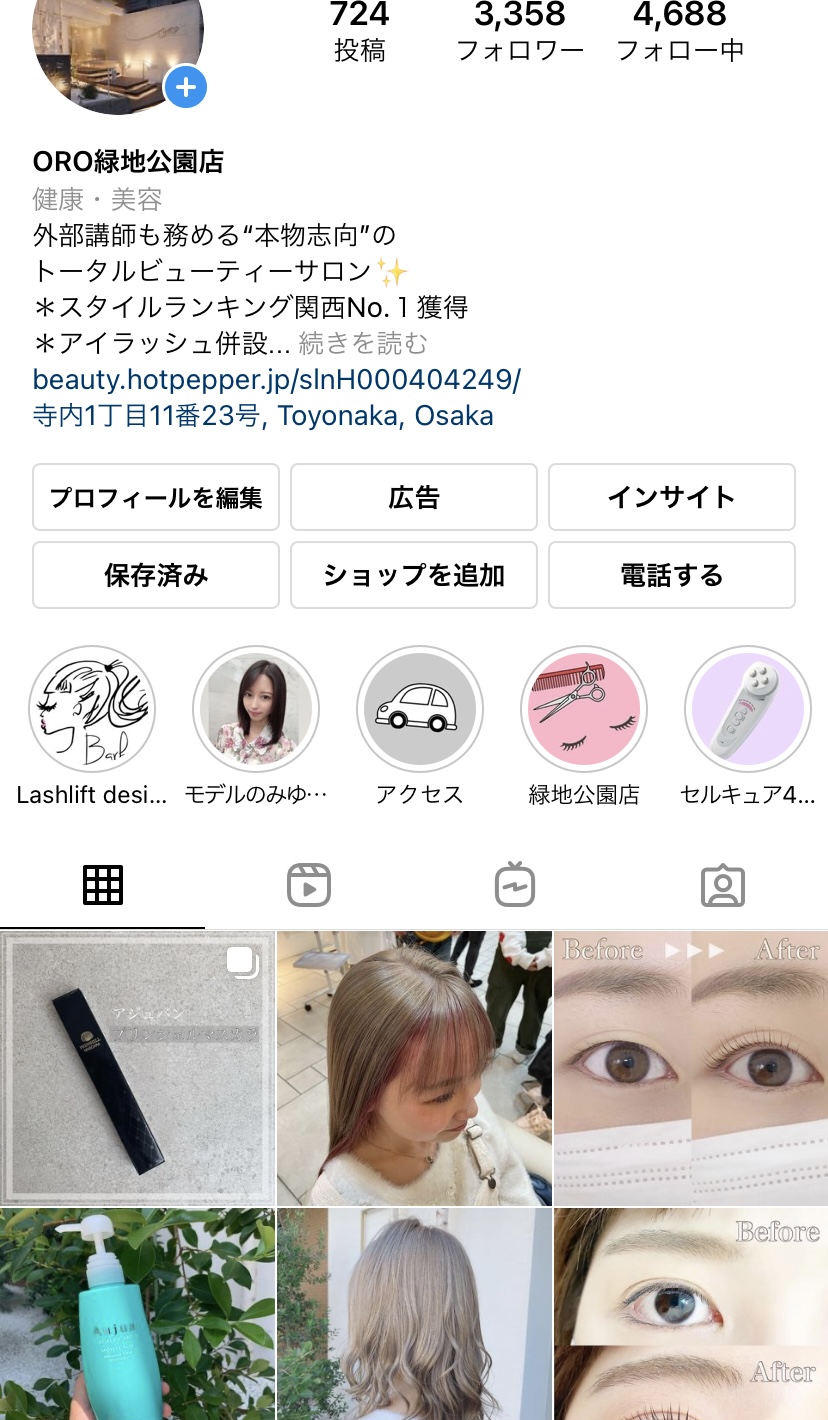Open the Lashlift design highlight
Image resolution: width=828 pixels, height=1420 pixels.
point(92,709)
